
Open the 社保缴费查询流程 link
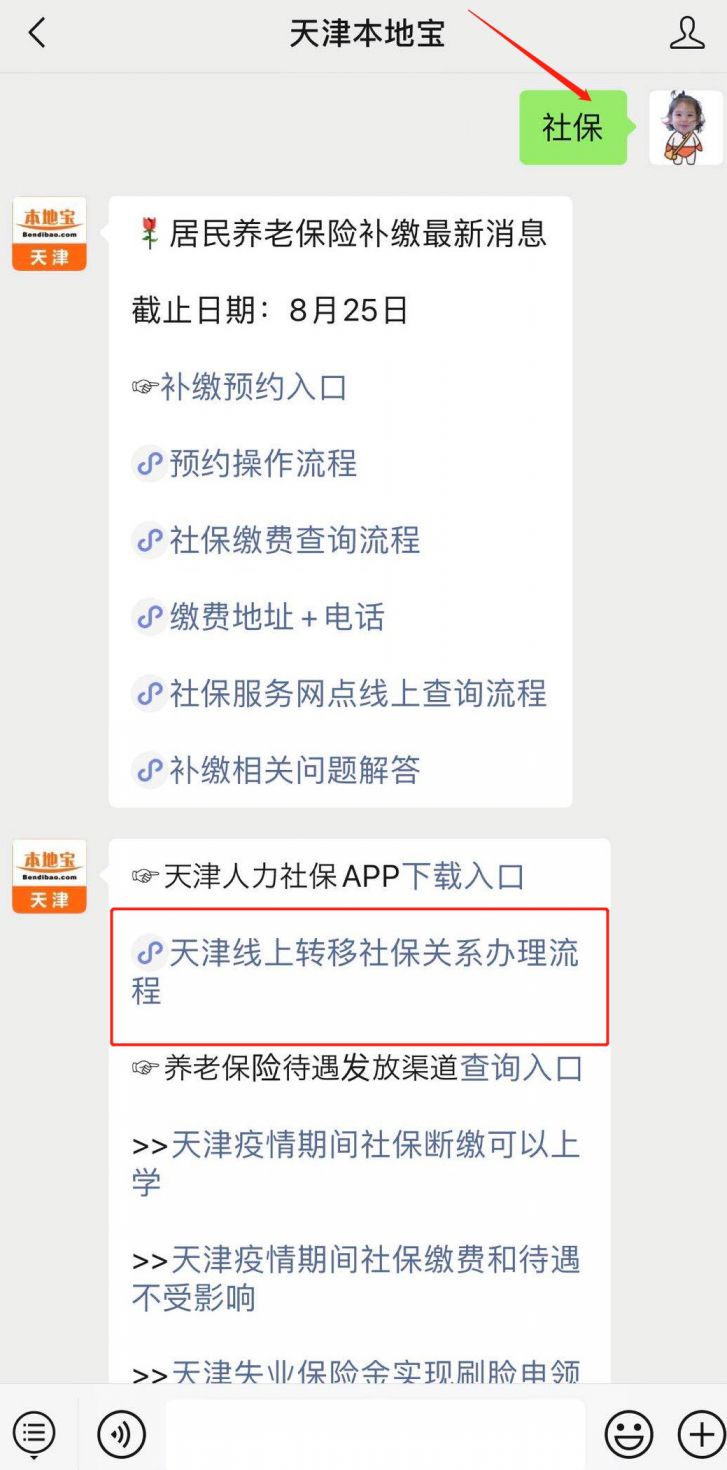pos(294,541)
